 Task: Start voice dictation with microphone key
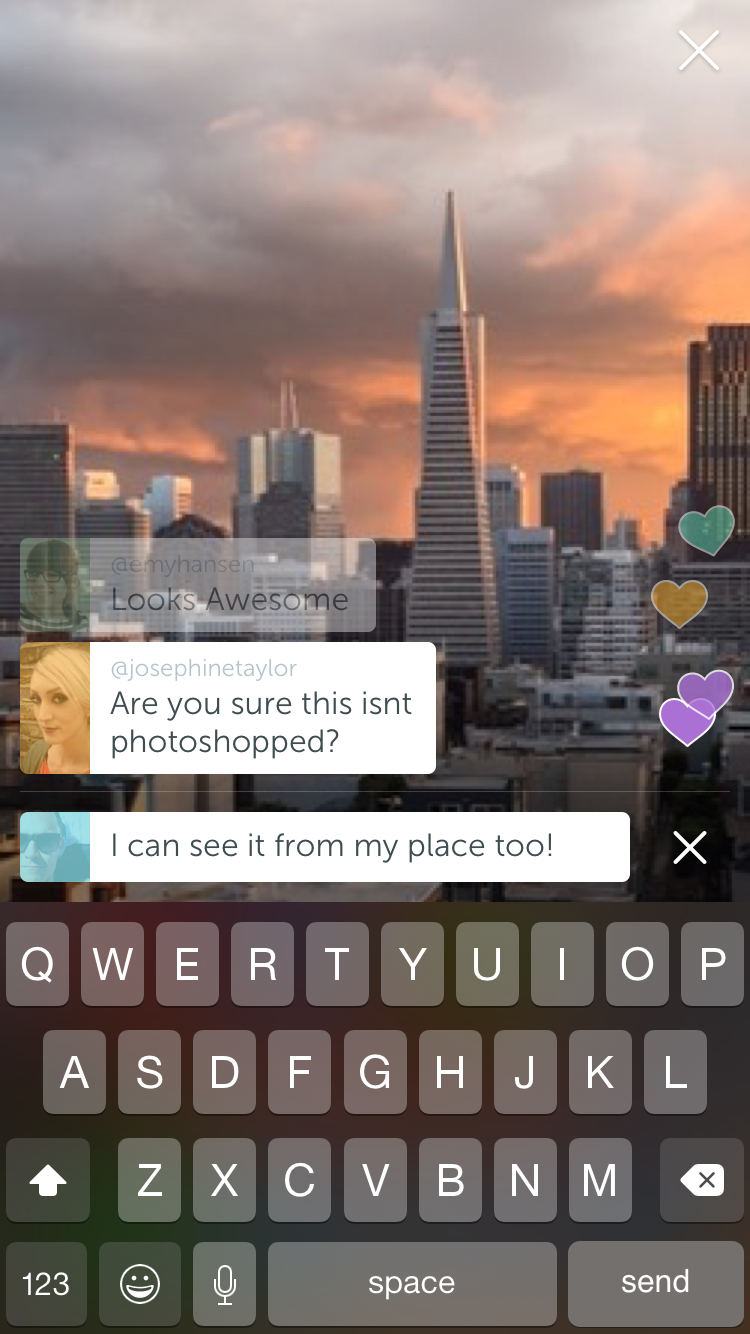pos(225,1283)
